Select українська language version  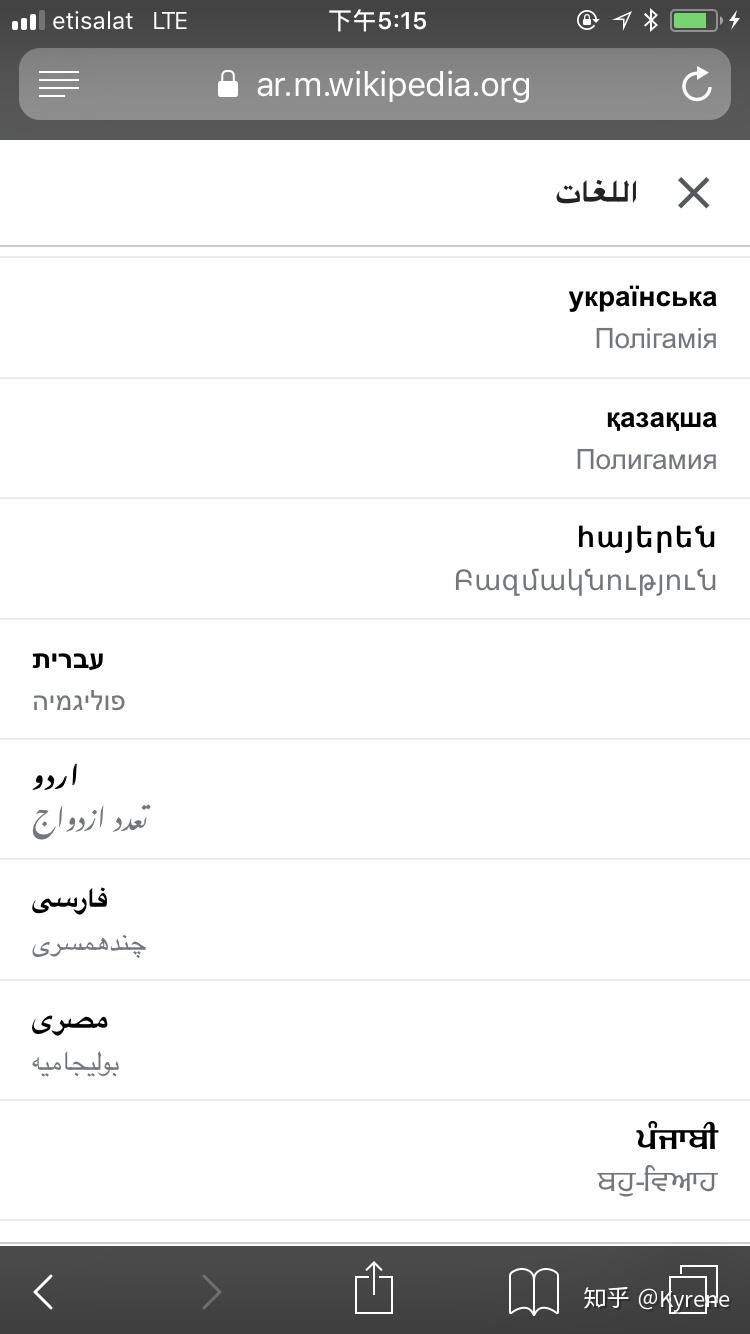[642, 317]
